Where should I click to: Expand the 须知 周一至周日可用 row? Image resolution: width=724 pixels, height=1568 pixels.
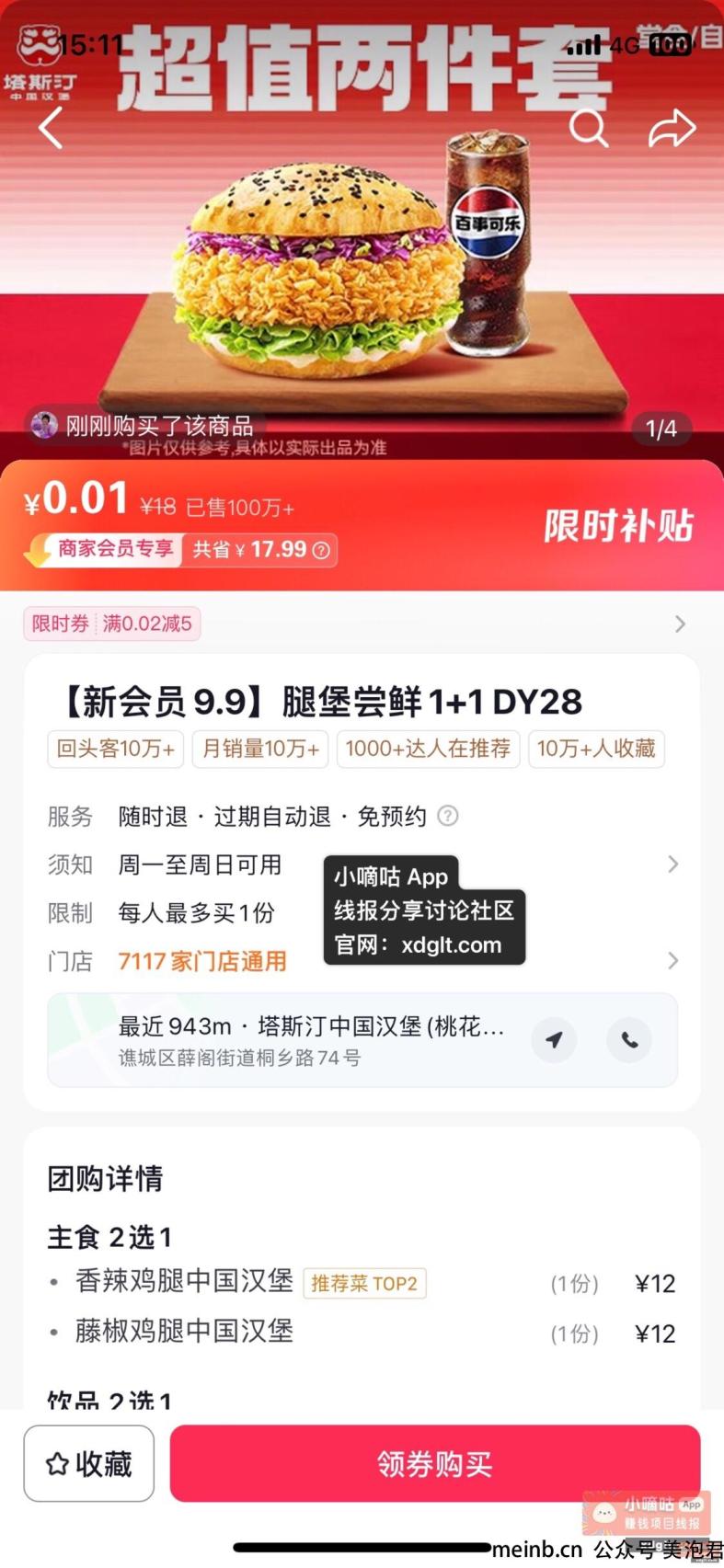(x=362, y=864)
